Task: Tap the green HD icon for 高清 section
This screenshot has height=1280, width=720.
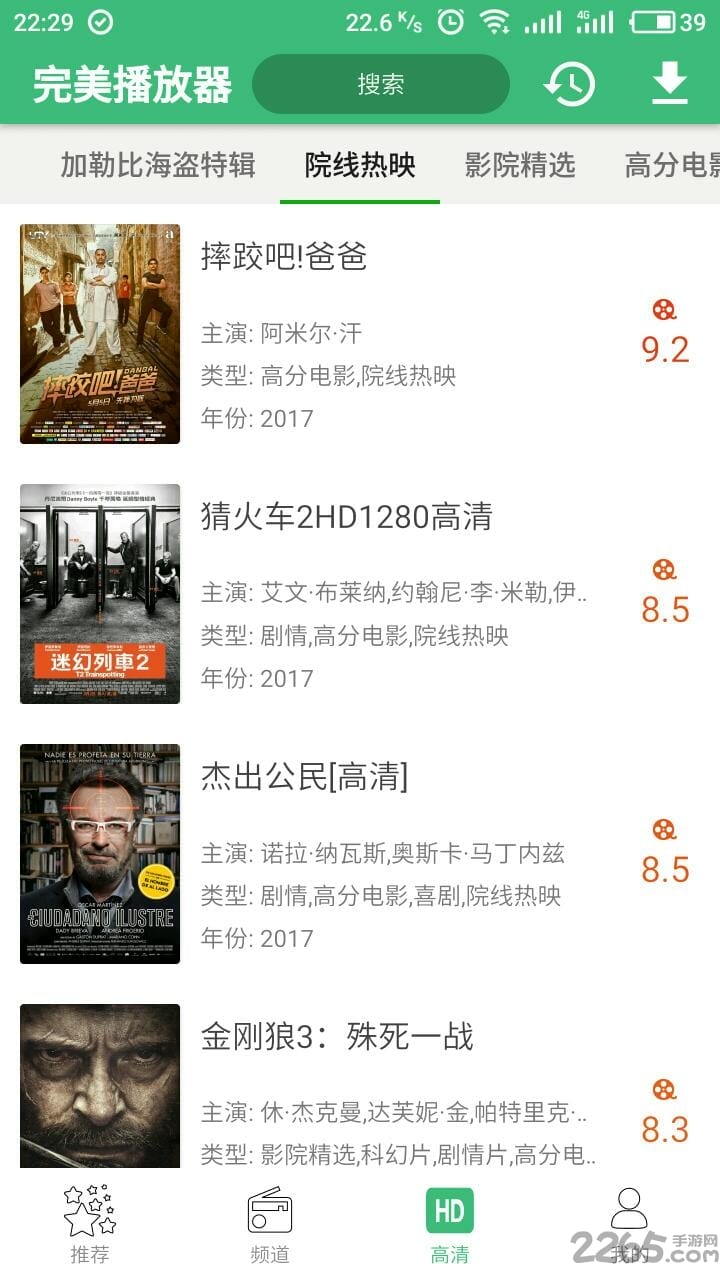Action: point(450,1210)
